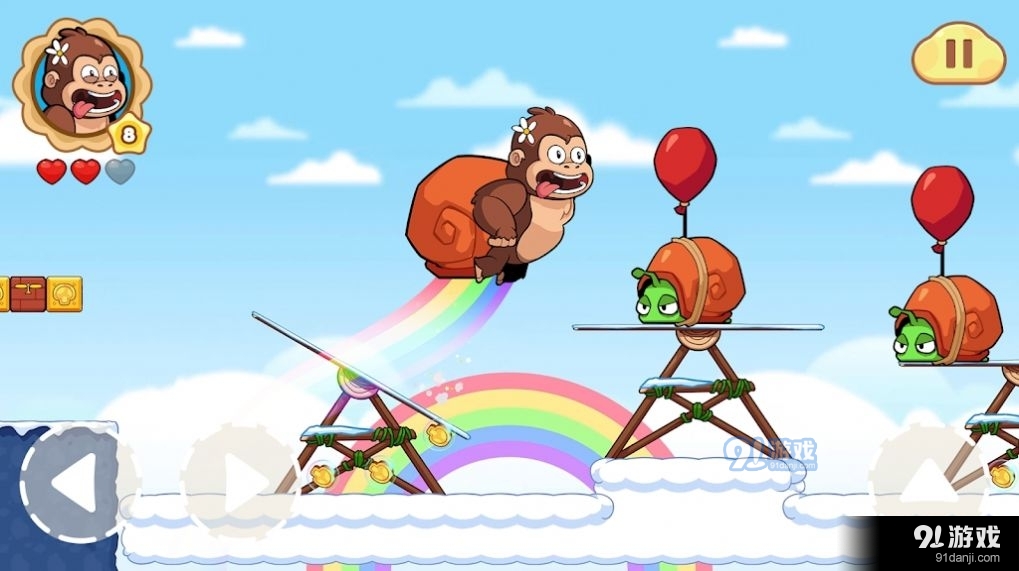The width and height of the screenshot is (1019, 571).
Task: Pause the game
Action: (x=958, y=54)
